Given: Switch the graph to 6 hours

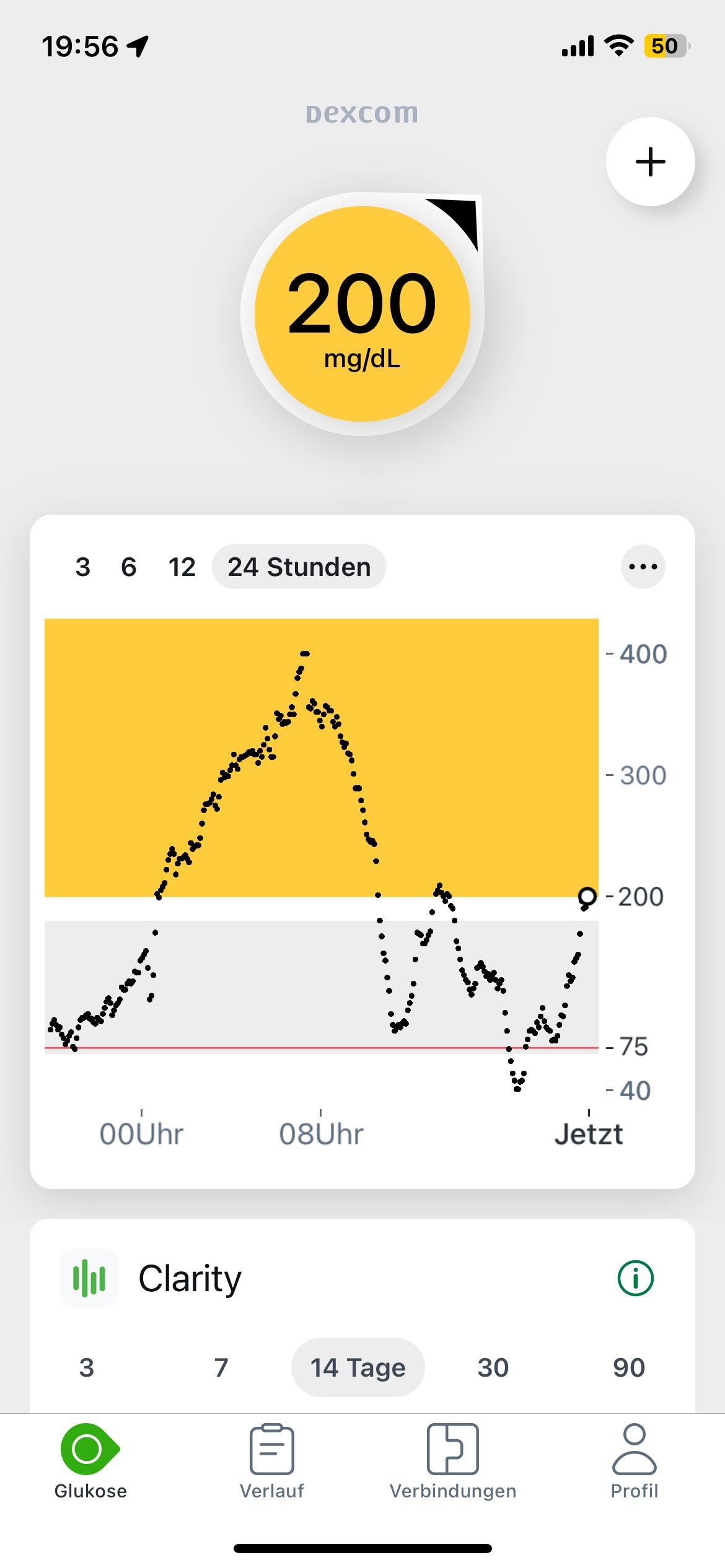Looking at the screenshot, I should [128, 567].
